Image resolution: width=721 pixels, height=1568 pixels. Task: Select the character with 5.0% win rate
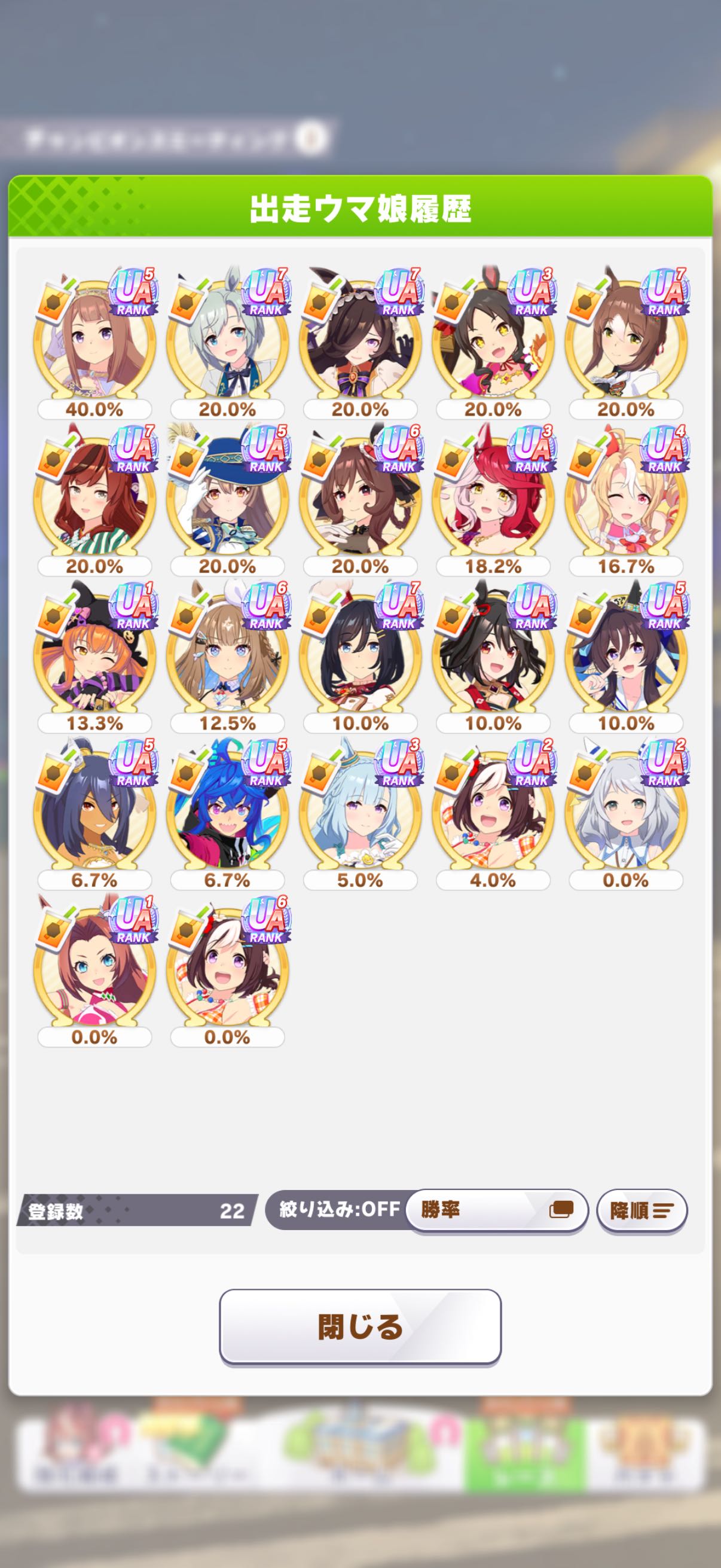(359, 814)
